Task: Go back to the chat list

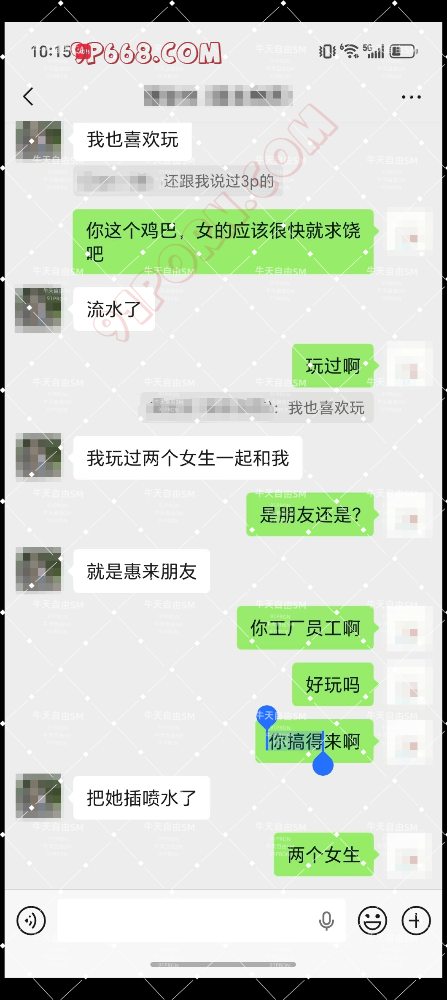Action: point(28,97)
